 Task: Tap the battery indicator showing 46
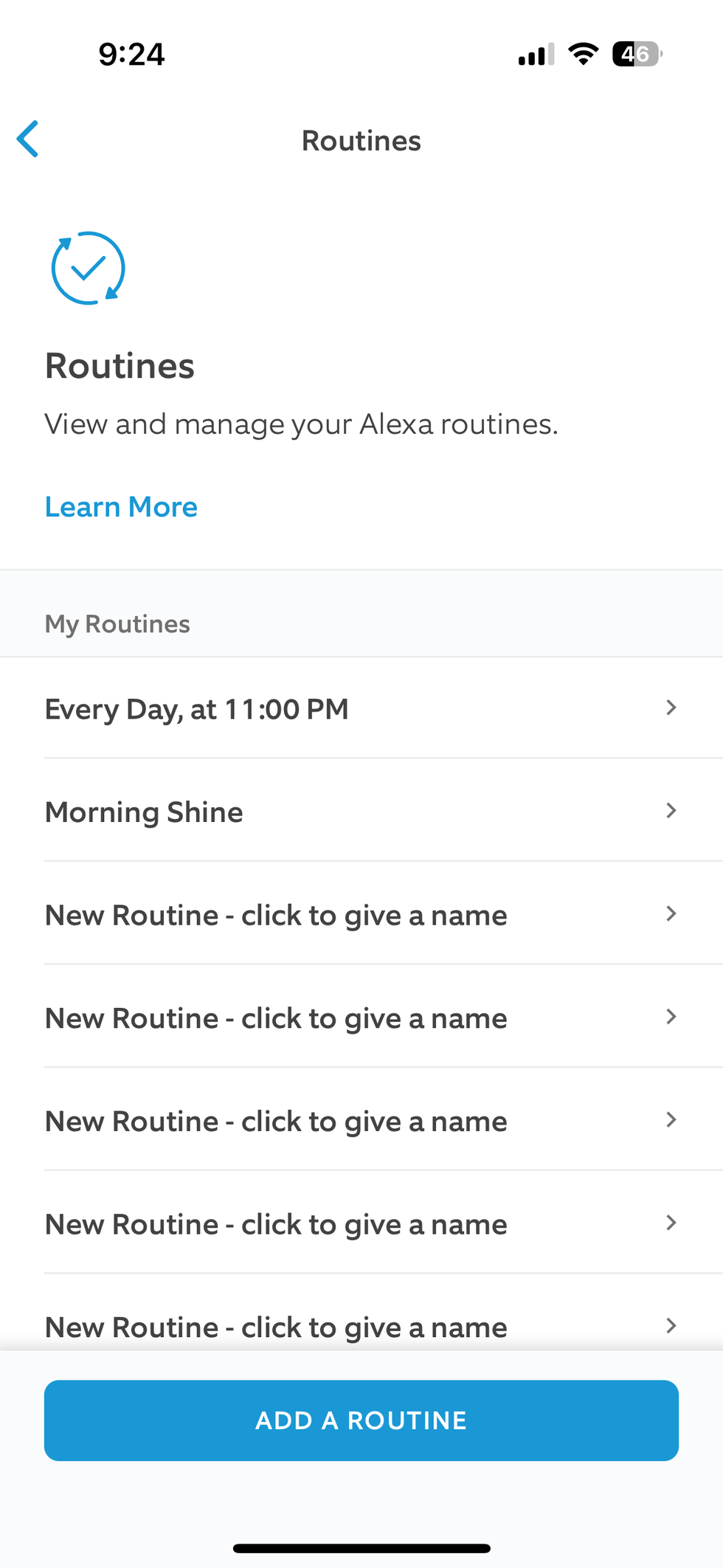pos(634,52)
